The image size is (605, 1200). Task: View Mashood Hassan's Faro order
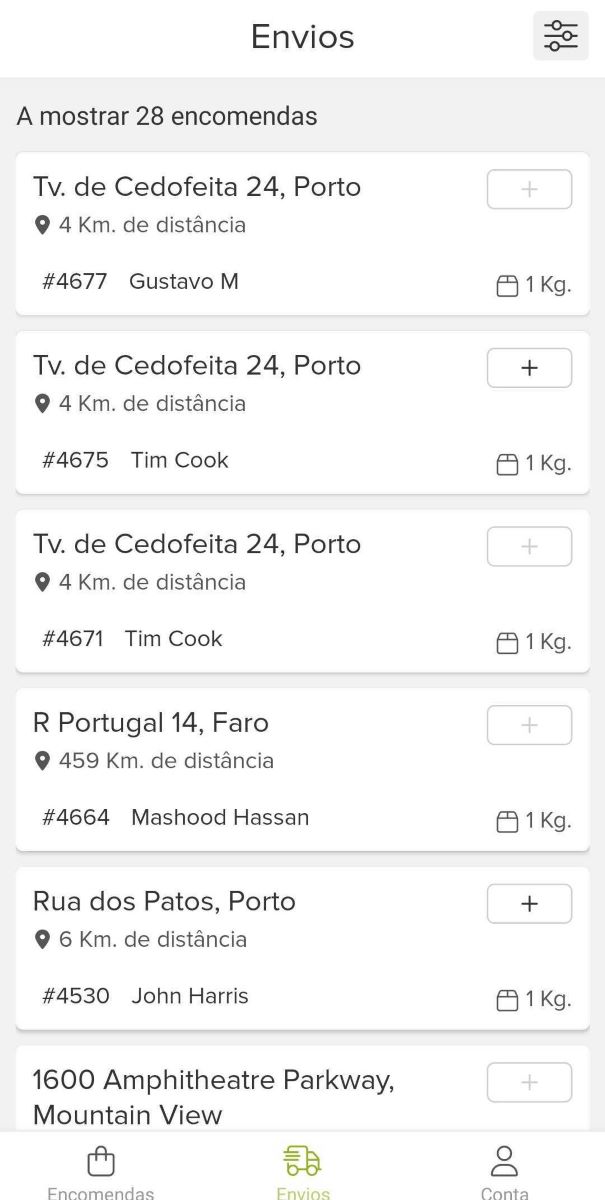[x=250, y=786]
